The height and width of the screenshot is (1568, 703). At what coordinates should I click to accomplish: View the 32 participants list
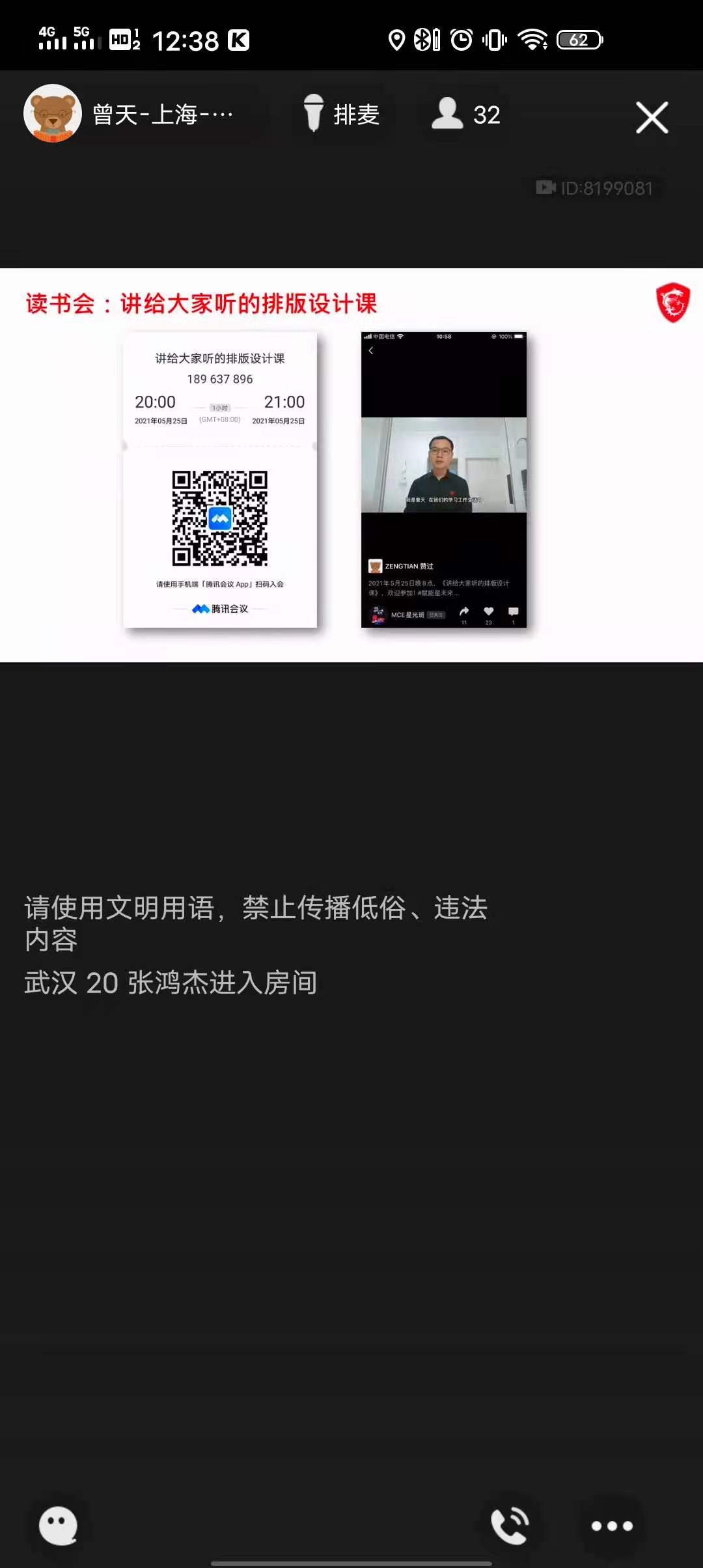466,115
